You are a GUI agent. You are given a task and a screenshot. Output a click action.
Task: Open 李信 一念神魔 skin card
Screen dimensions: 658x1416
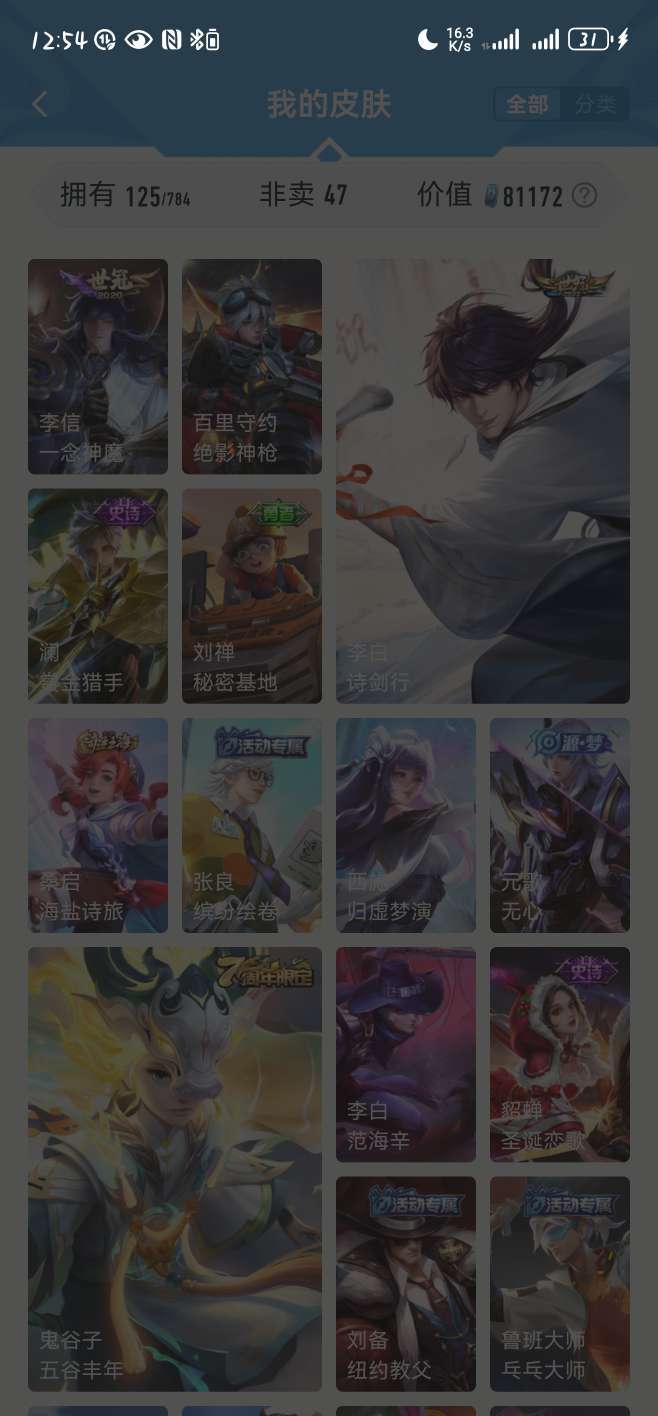(98, 366)
